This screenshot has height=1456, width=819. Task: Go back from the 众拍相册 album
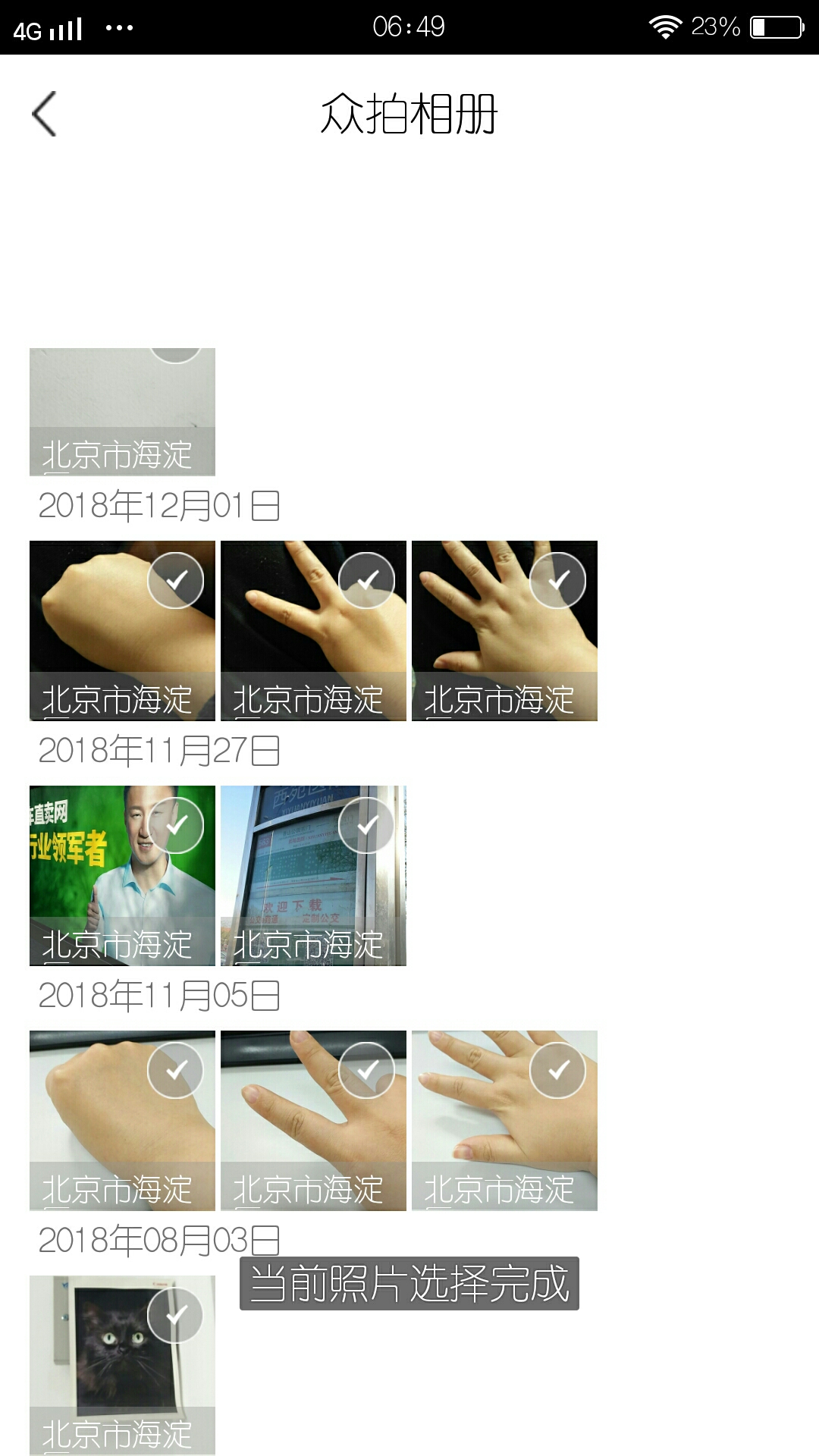click(x=45, y=115)
